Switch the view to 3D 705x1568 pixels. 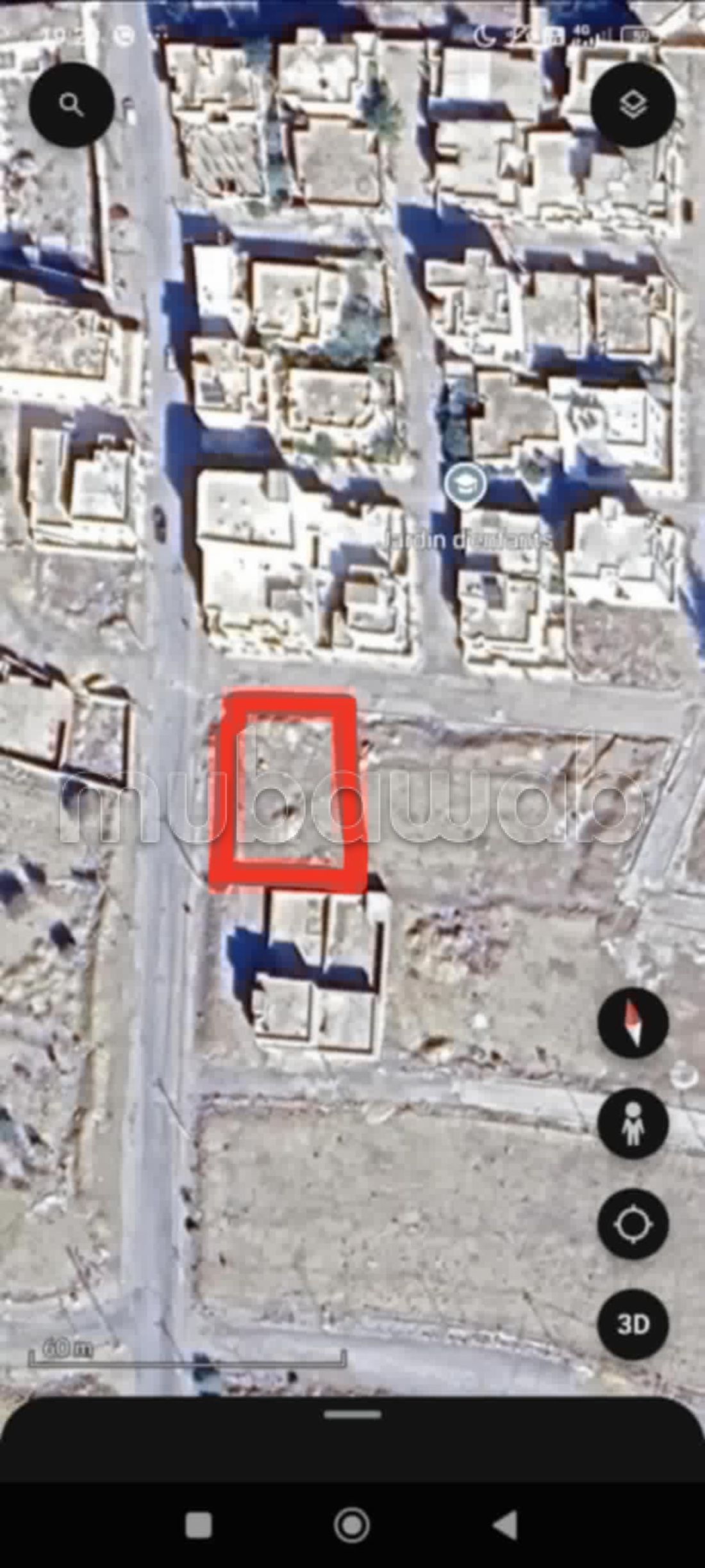point(633,1324)
